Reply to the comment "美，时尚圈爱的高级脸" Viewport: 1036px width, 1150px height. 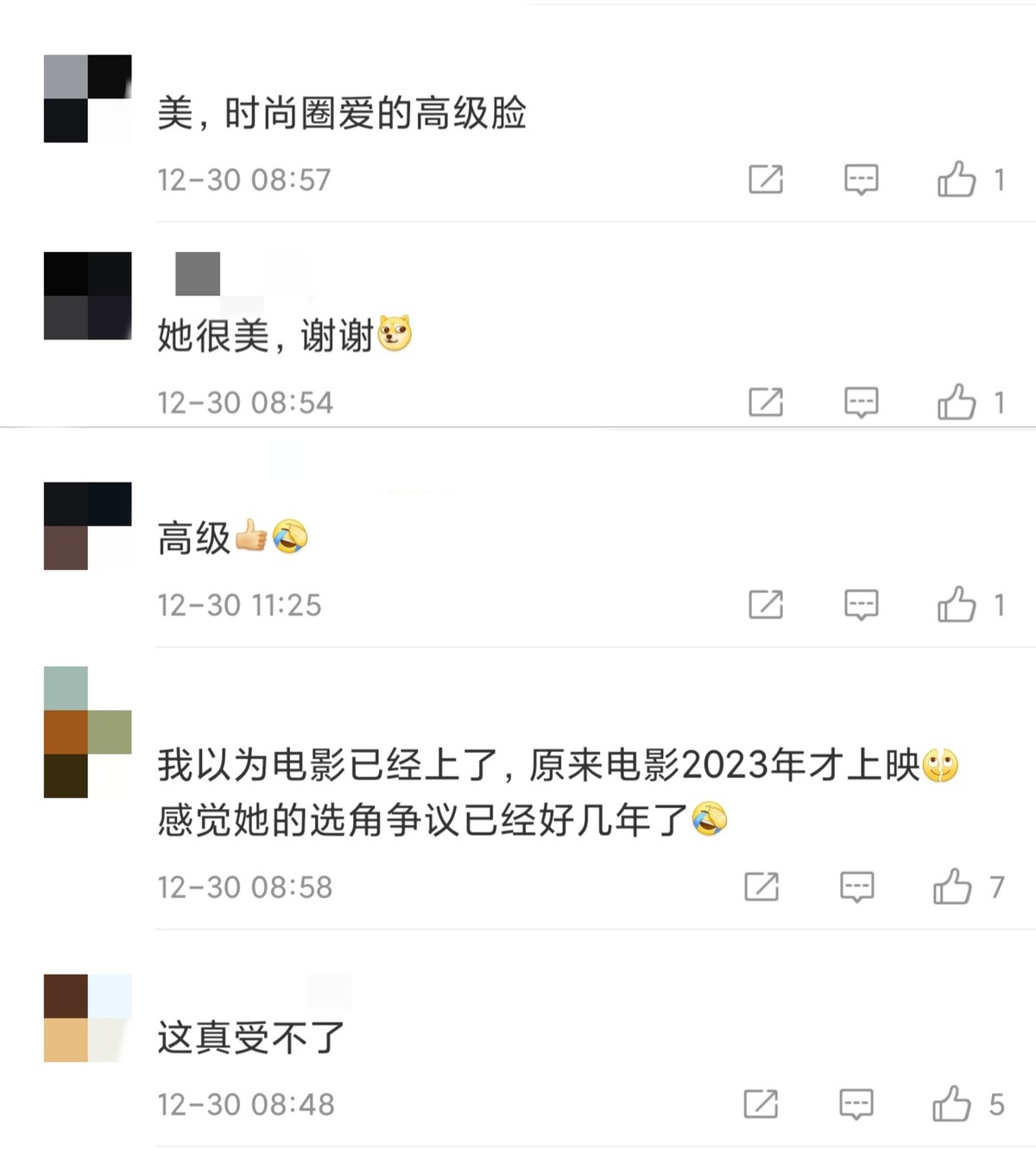pyautogui.click(x=861, y=180)
